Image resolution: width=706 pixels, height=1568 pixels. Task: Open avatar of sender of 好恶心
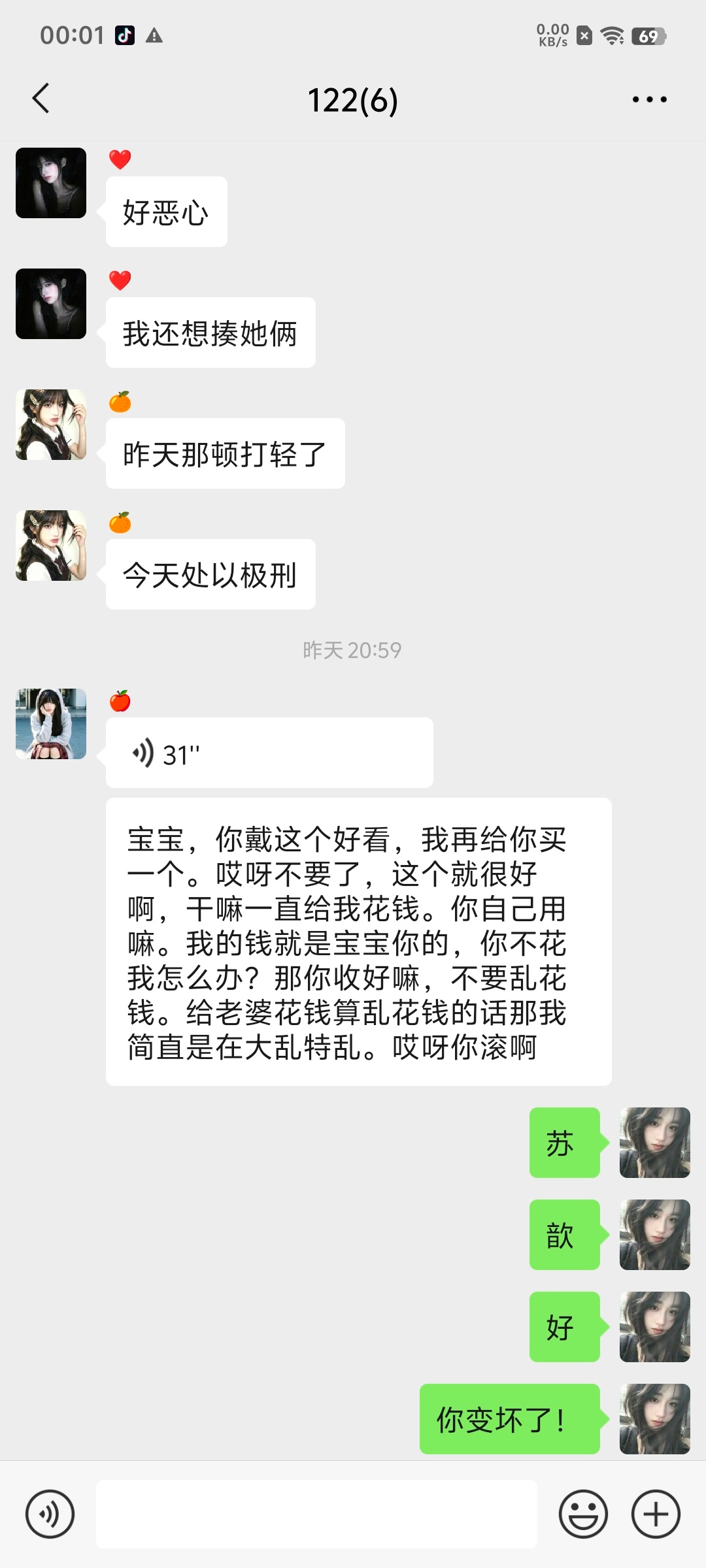51,183
